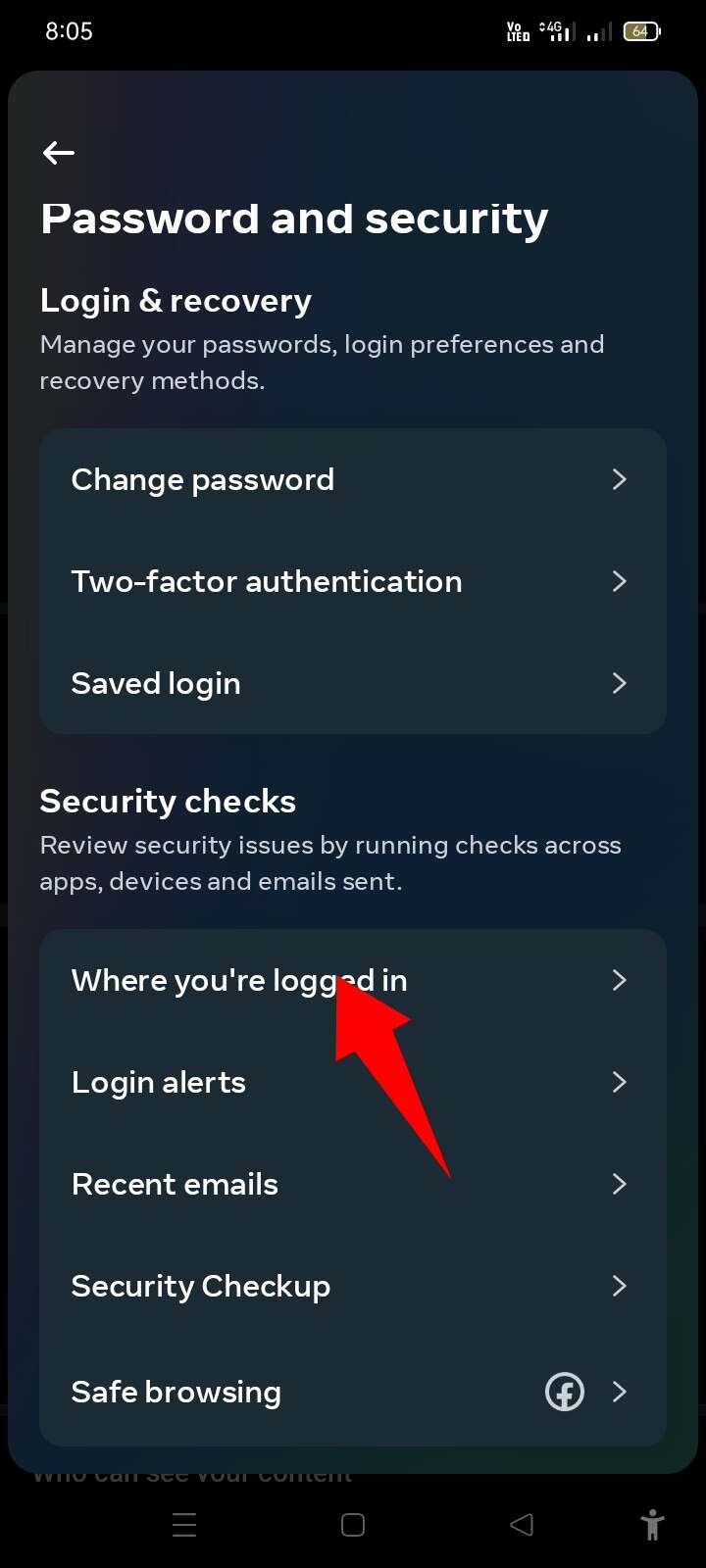
Task: Tap the 4G network icon in status bar
Action: 552,30
